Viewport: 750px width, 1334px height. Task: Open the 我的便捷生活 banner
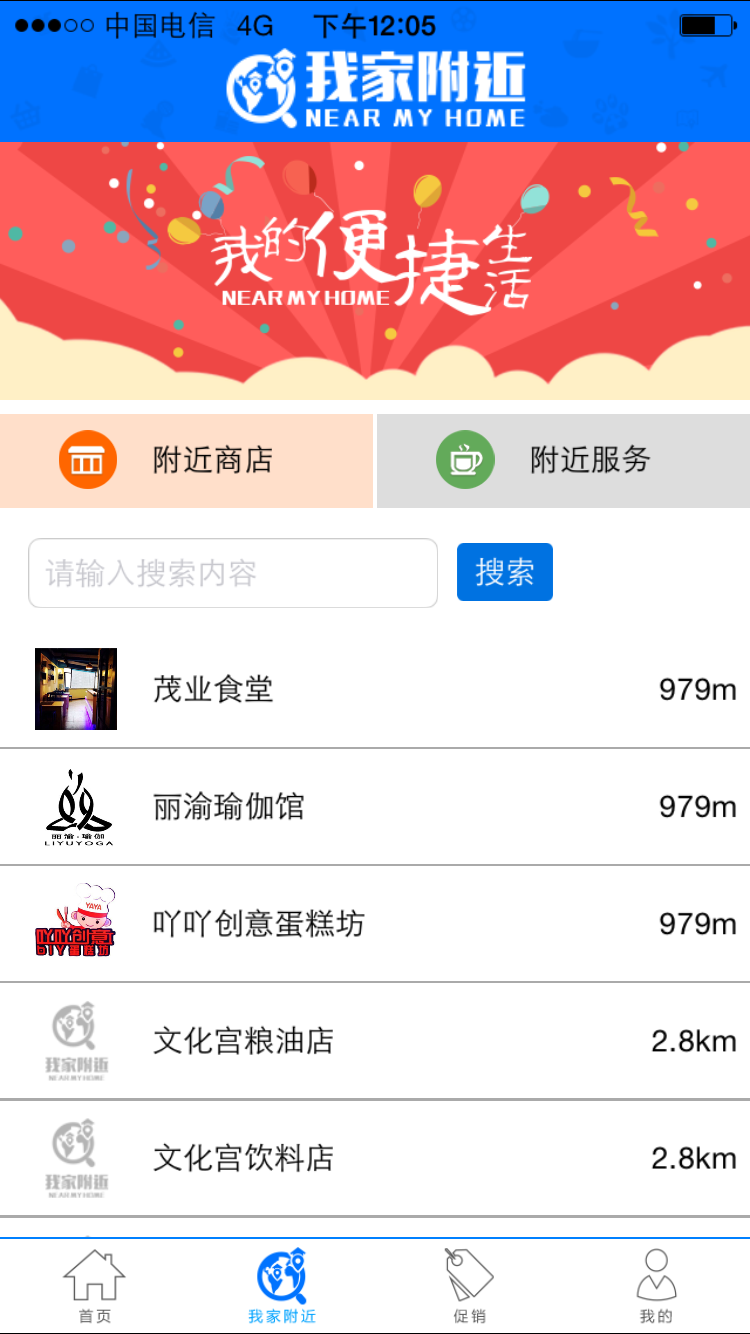tap(375, 271)
